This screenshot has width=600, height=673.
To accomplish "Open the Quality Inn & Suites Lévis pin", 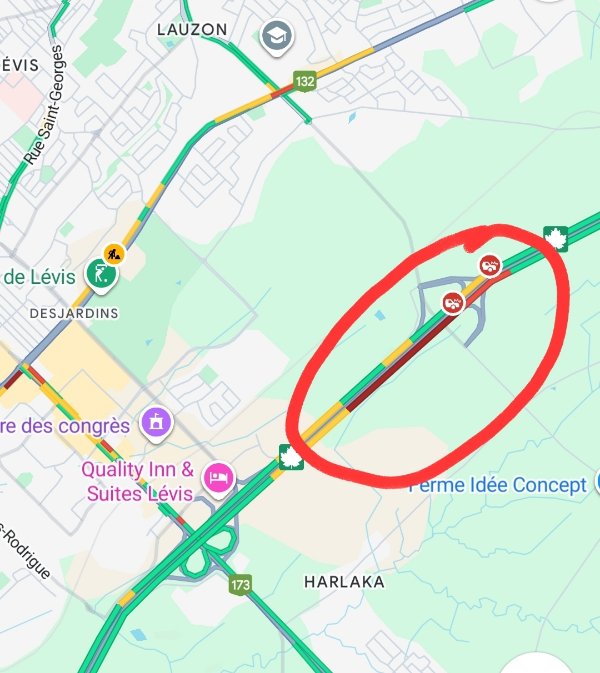I will pyautogui.click(x=215, y=477).
